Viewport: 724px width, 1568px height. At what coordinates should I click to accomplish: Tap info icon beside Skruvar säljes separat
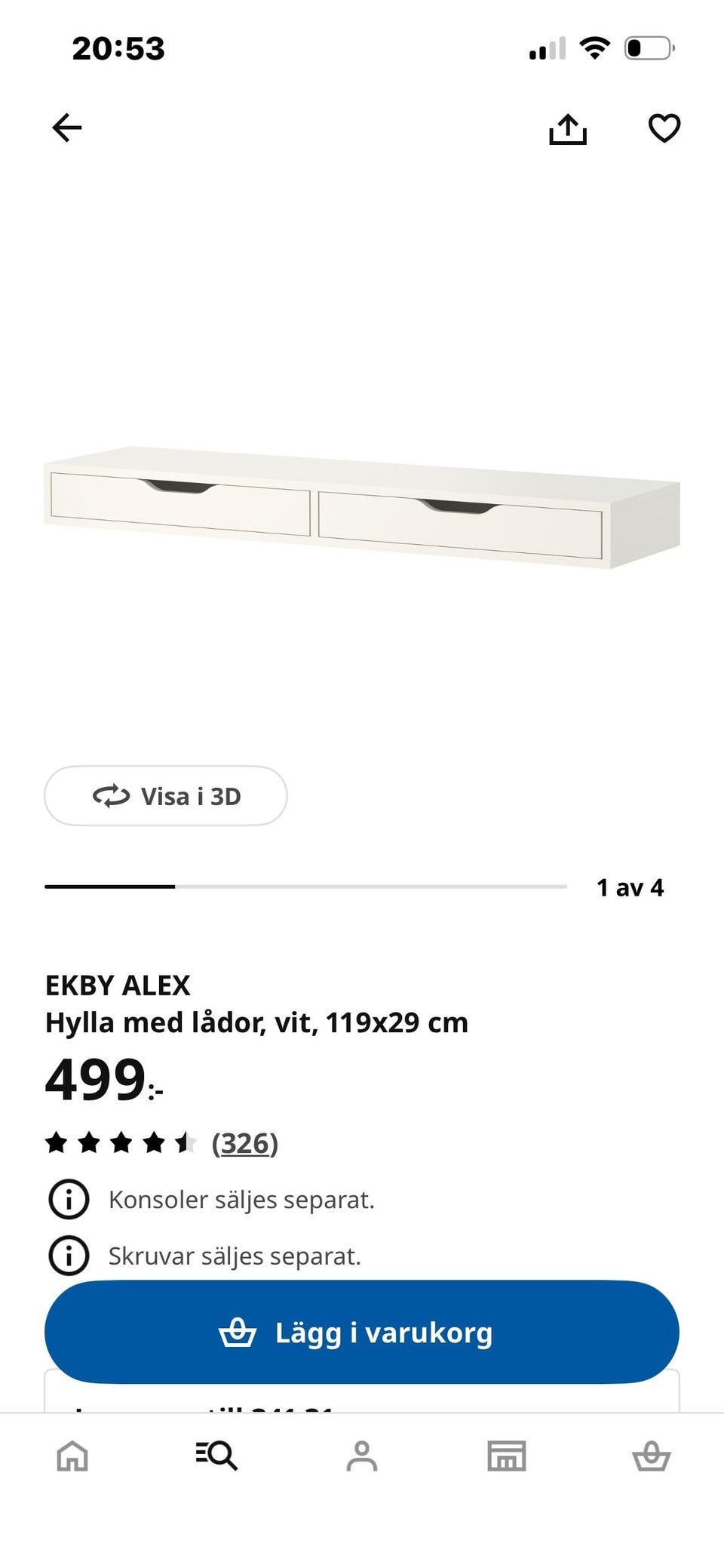[69, 1256]
